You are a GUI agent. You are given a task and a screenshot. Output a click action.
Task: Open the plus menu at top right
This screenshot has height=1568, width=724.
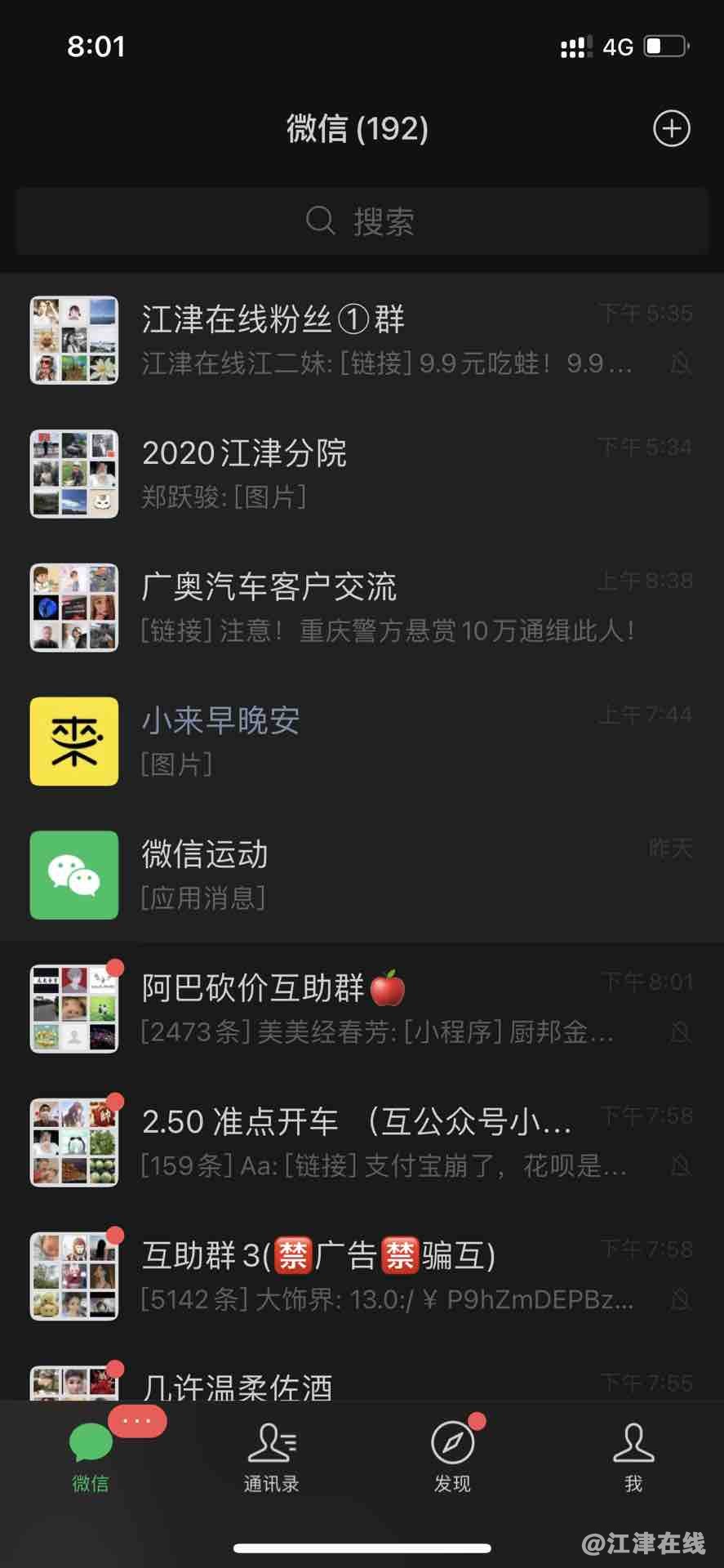671,128
